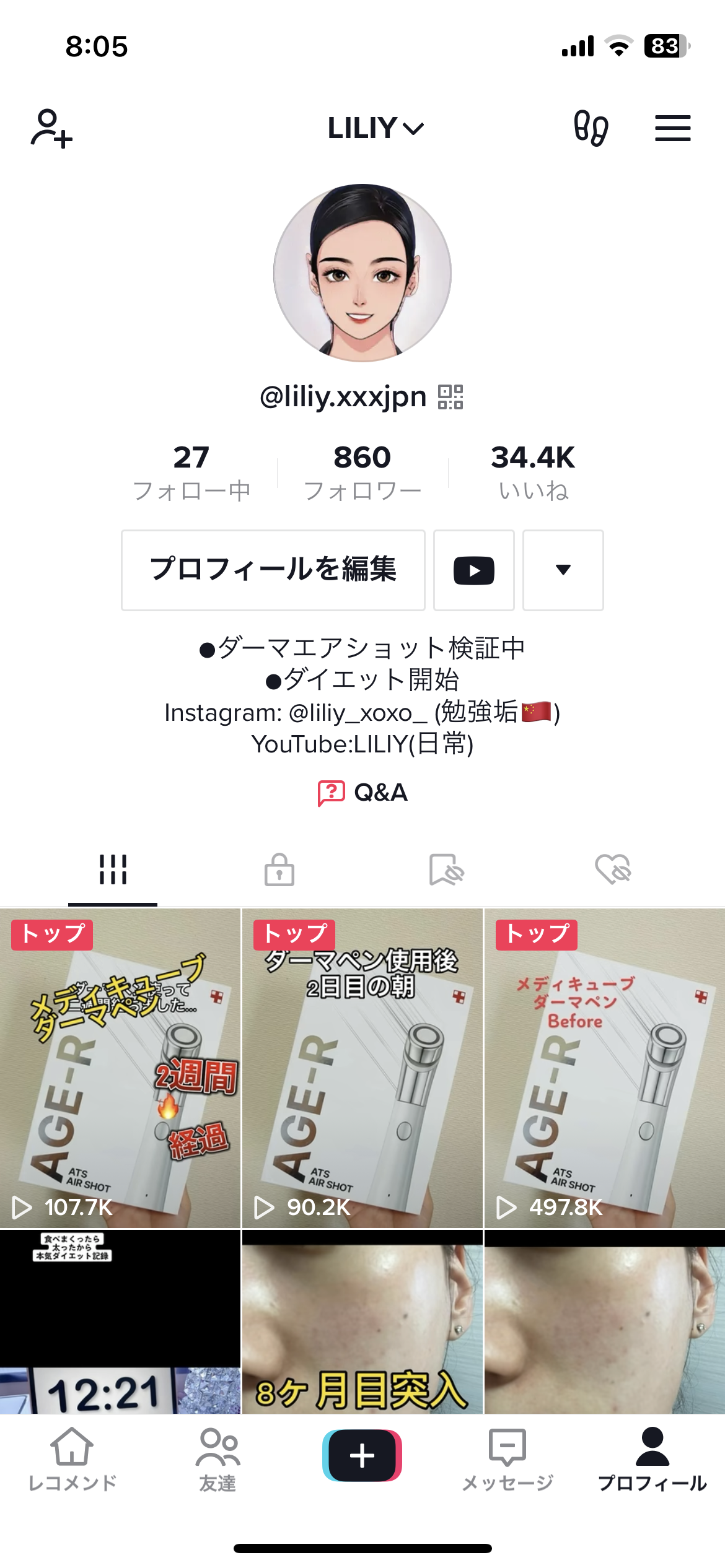Screen dimensions: 725x1568
Task: Open the add friends icon
Action: pyautogui.click(x=51, y=128)
